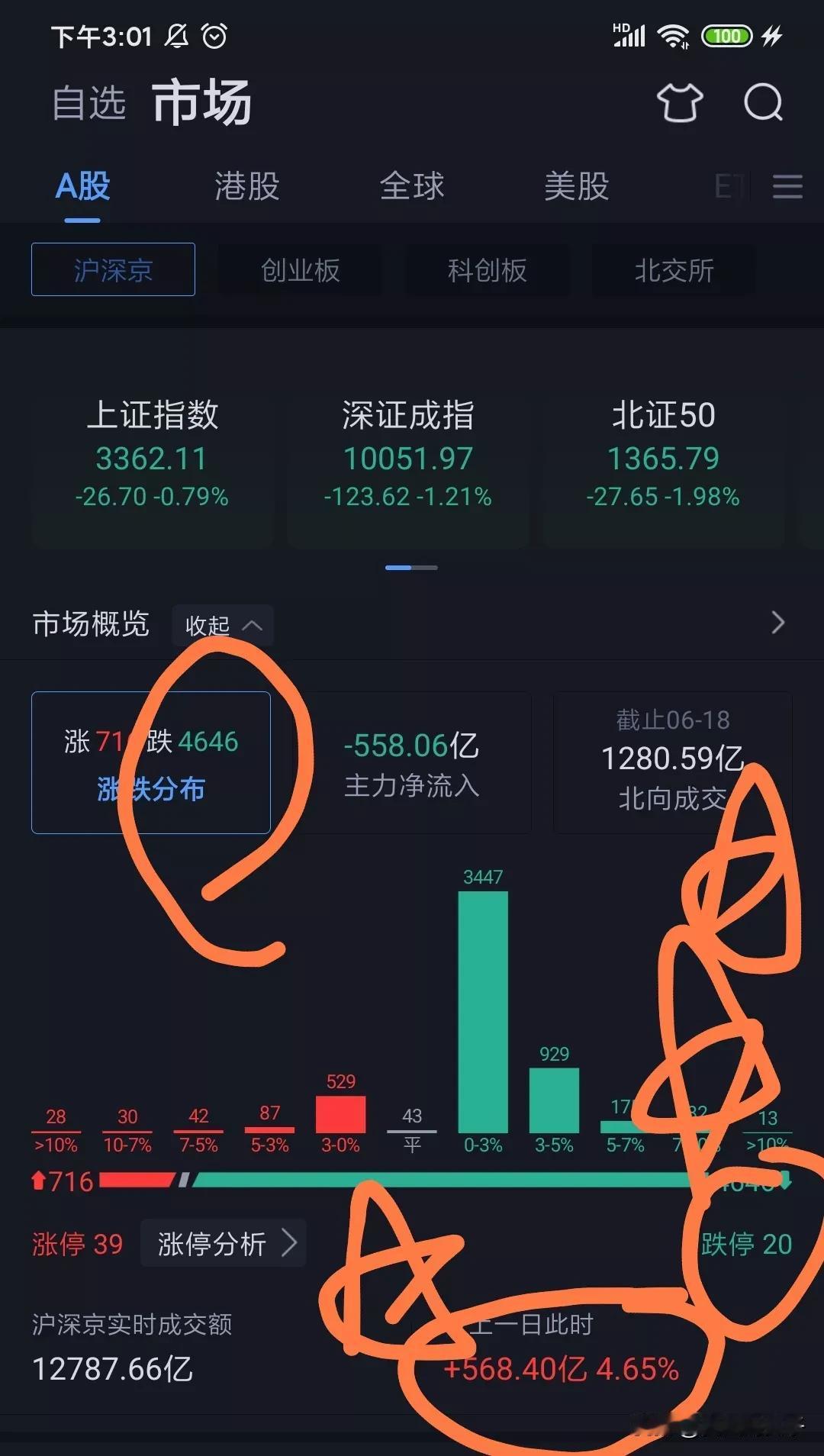Open the 上证指数 index card
This screenshot has height=1456, width=824.
pos(152,455)
